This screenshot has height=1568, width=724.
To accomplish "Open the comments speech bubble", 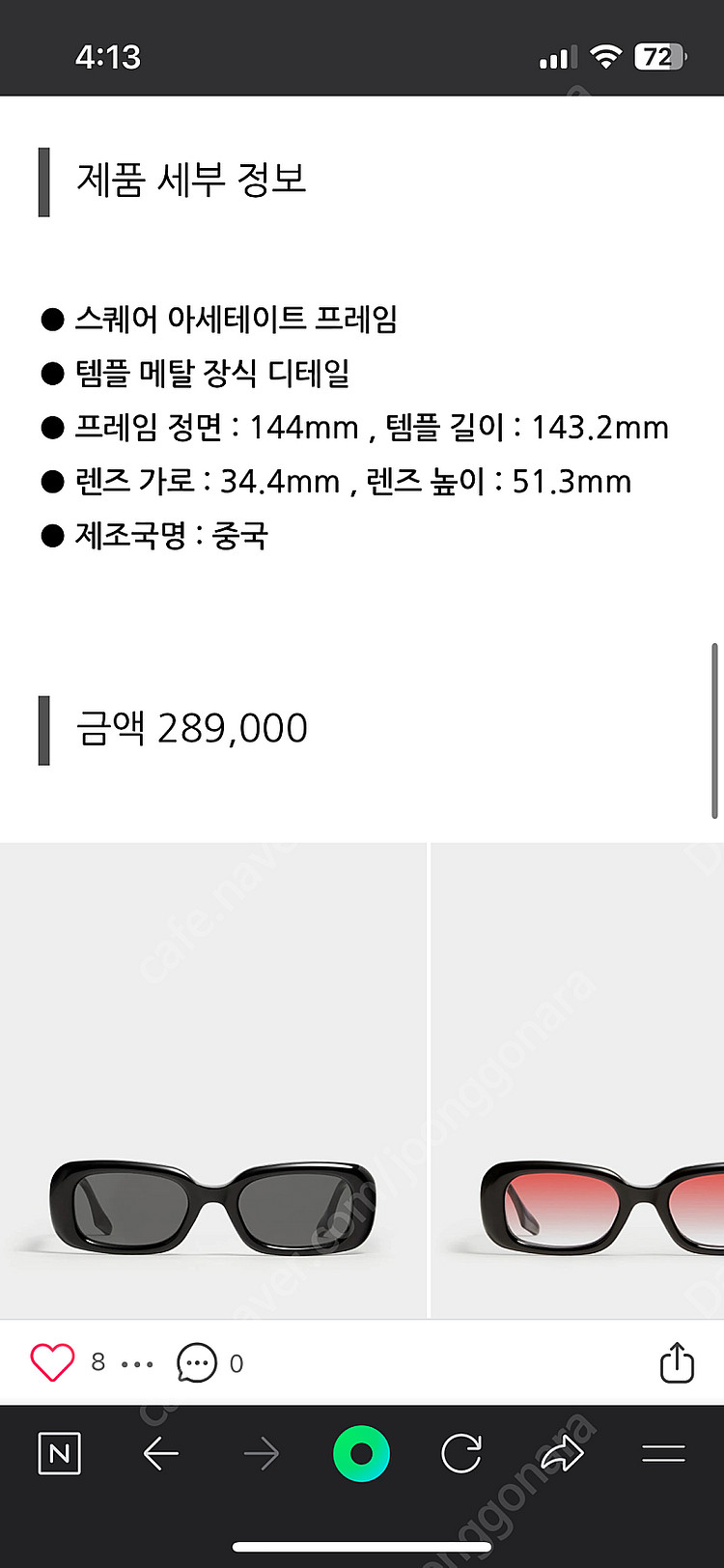I will coord(197,1363).
